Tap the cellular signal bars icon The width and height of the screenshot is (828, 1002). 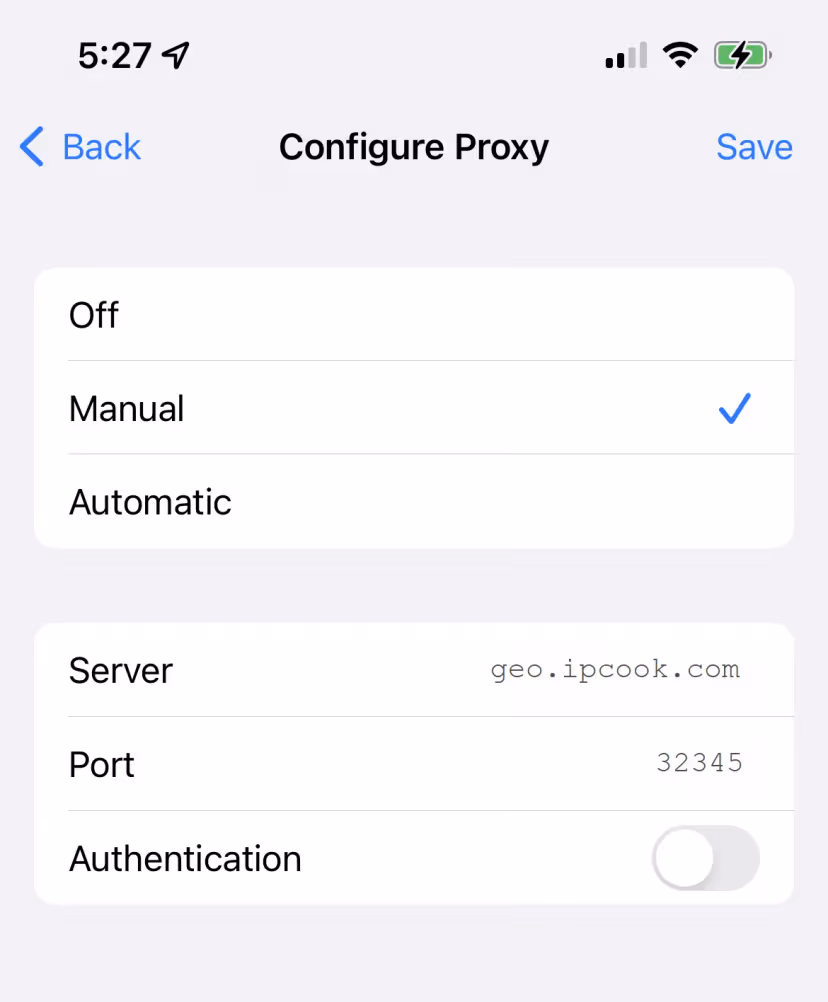624,56
